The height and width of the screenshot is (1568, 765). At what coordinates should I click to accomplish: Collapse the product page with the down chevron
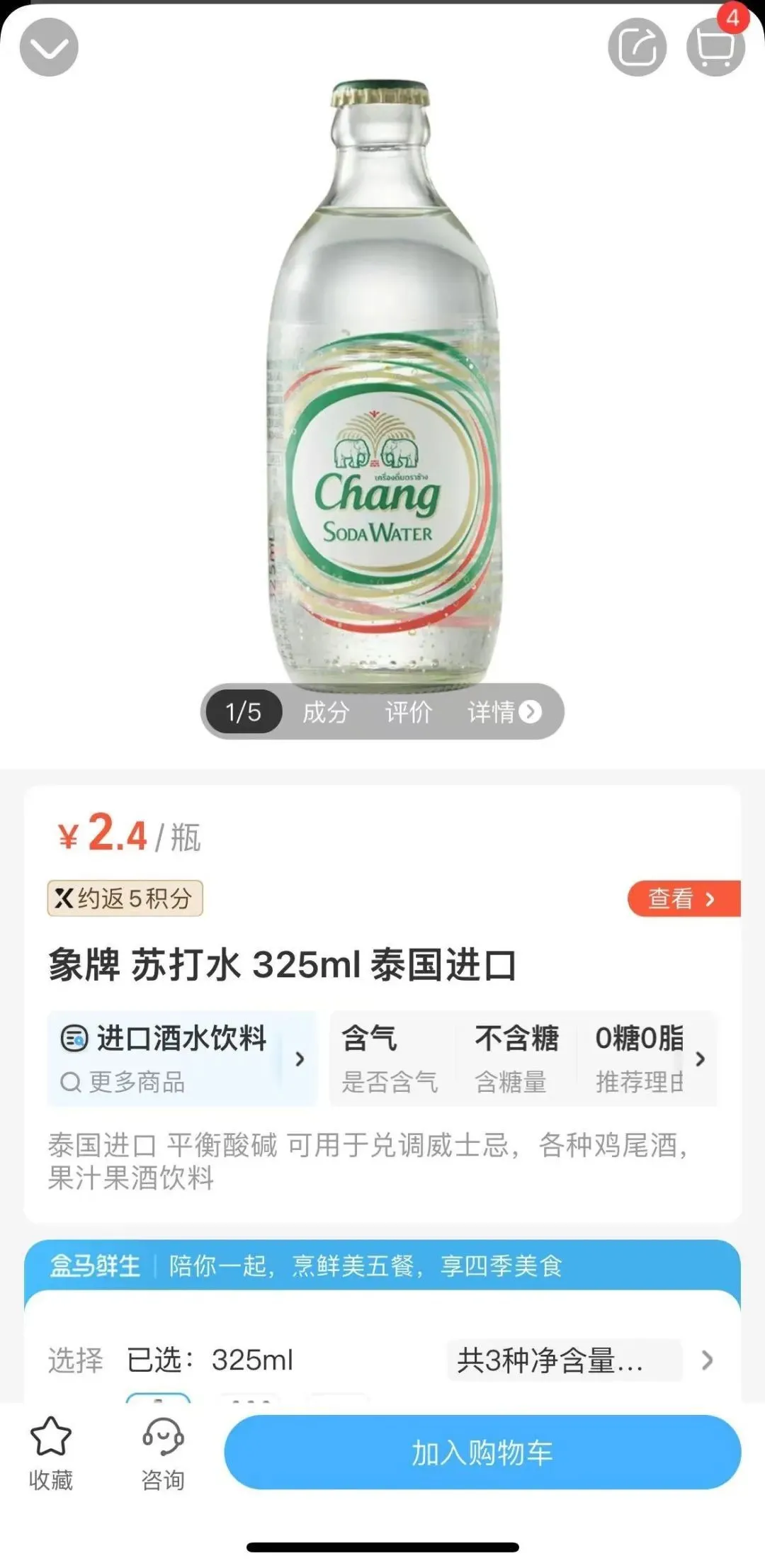49,47
